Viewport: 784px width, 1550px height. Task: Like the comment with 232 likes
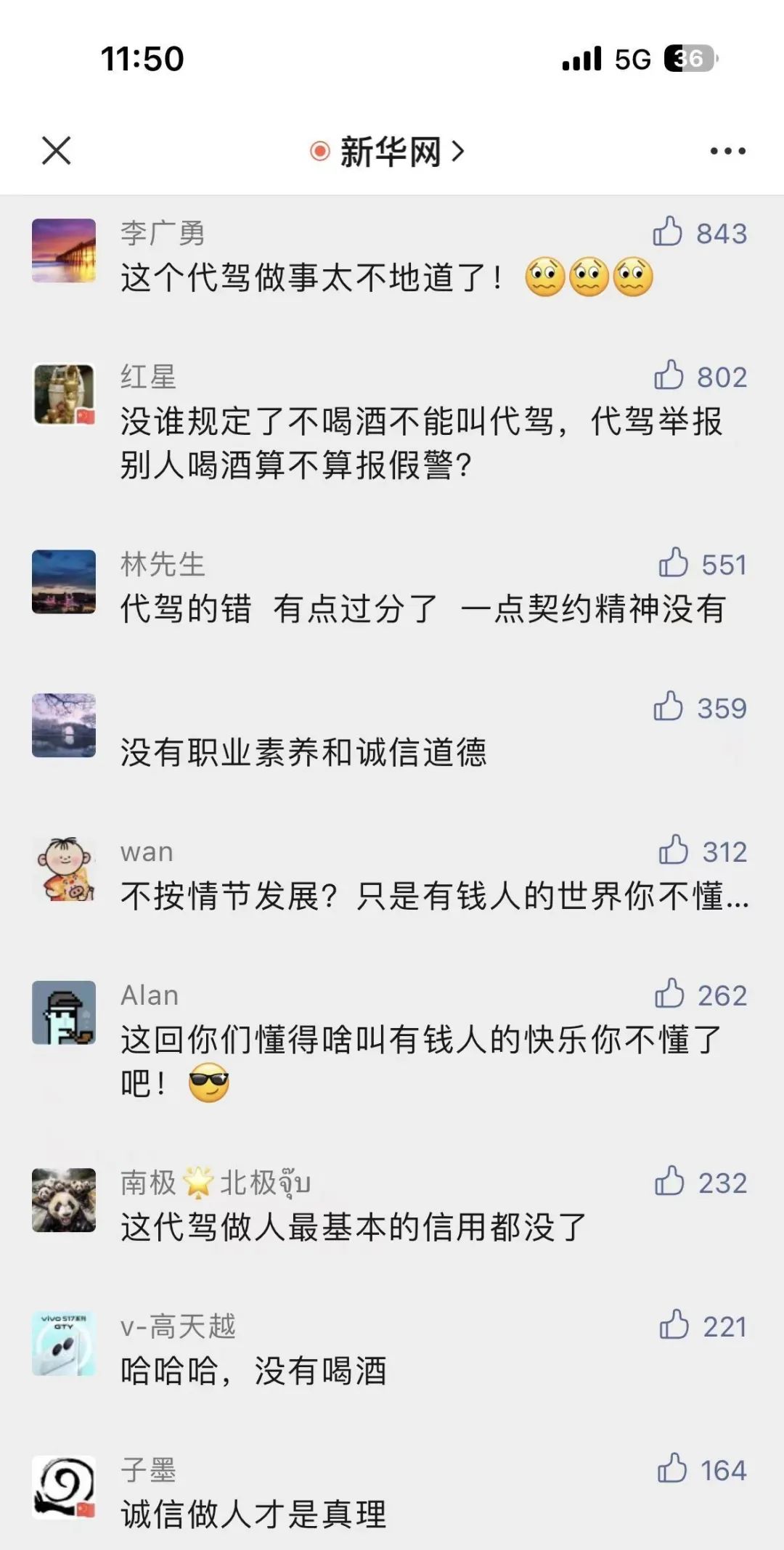(669, 1181)
